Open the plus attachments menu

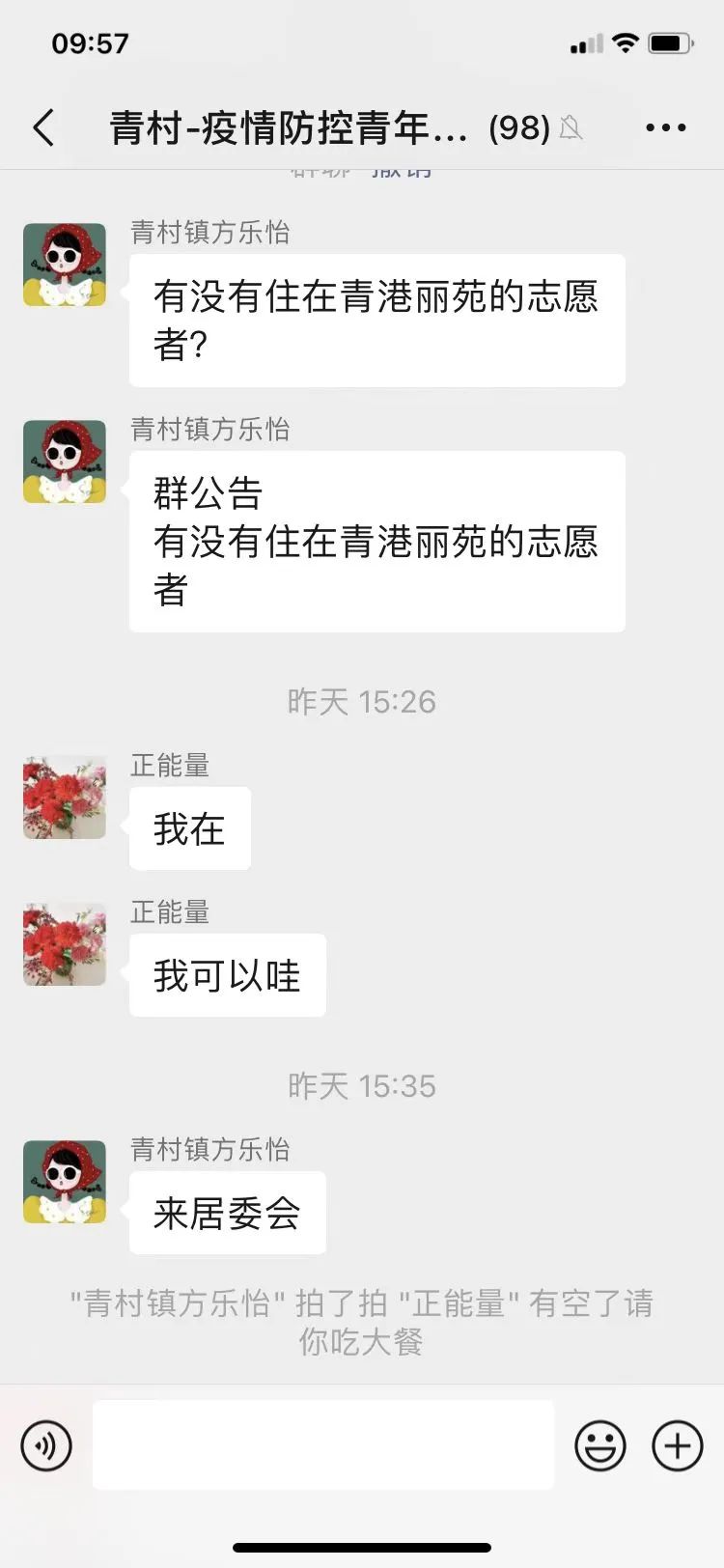pyautogui.click(x=678, y=1445)
